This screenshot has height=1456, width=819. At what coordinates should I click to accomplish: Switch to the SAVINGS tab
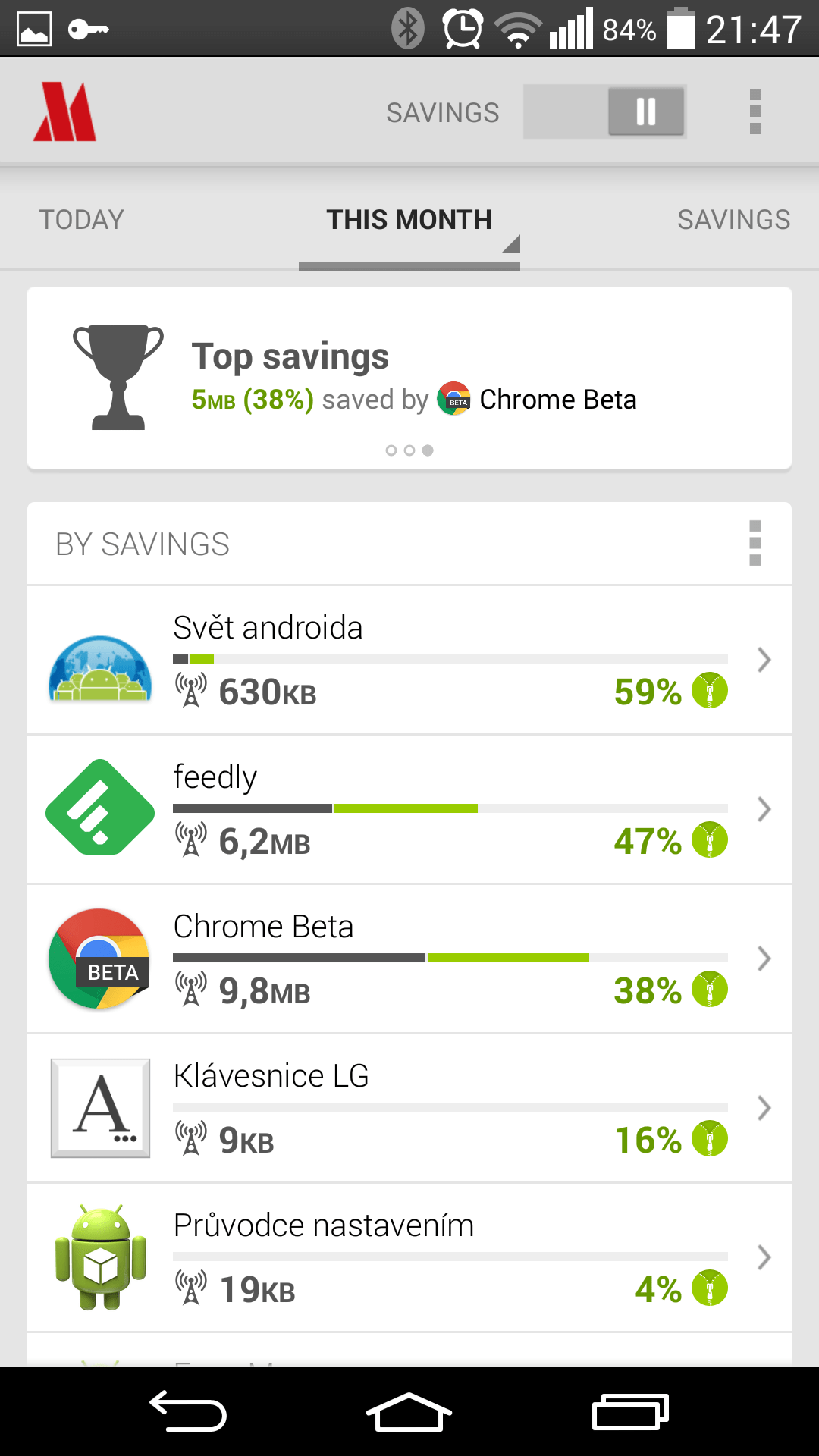(733, 220)
